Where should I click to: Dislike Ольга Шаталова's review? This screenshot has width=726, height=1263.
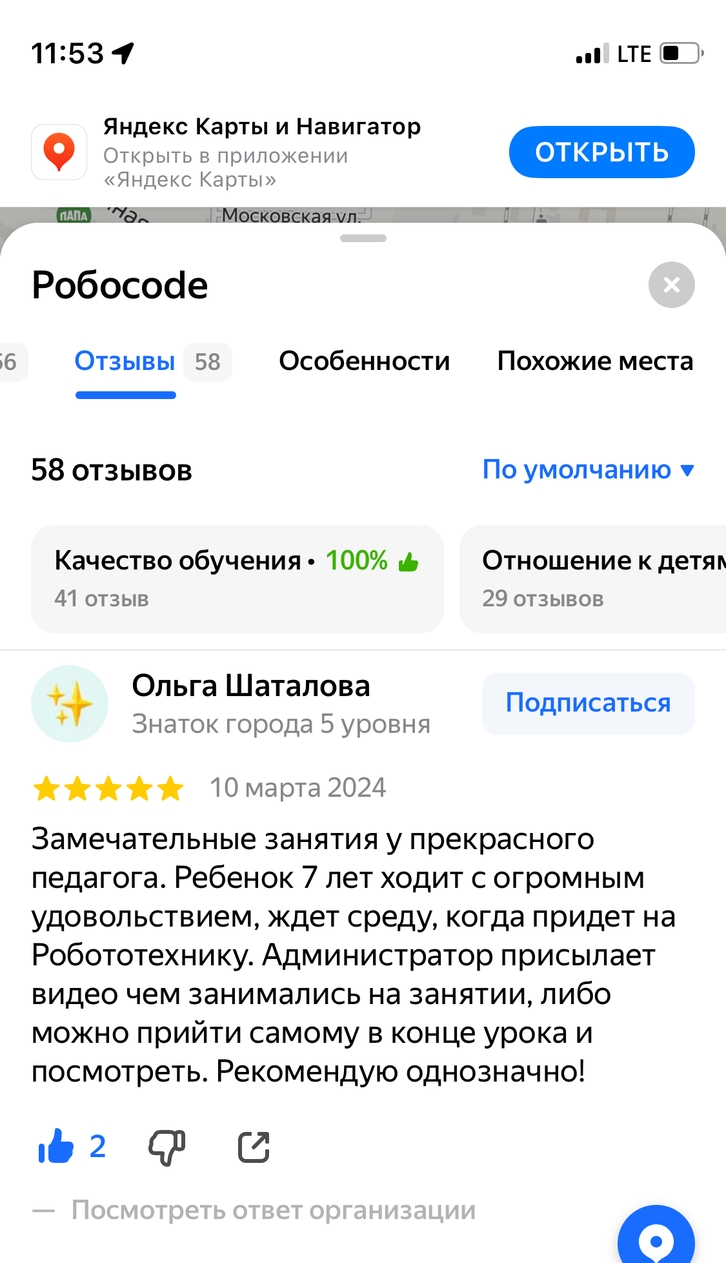pos(167,1146)
